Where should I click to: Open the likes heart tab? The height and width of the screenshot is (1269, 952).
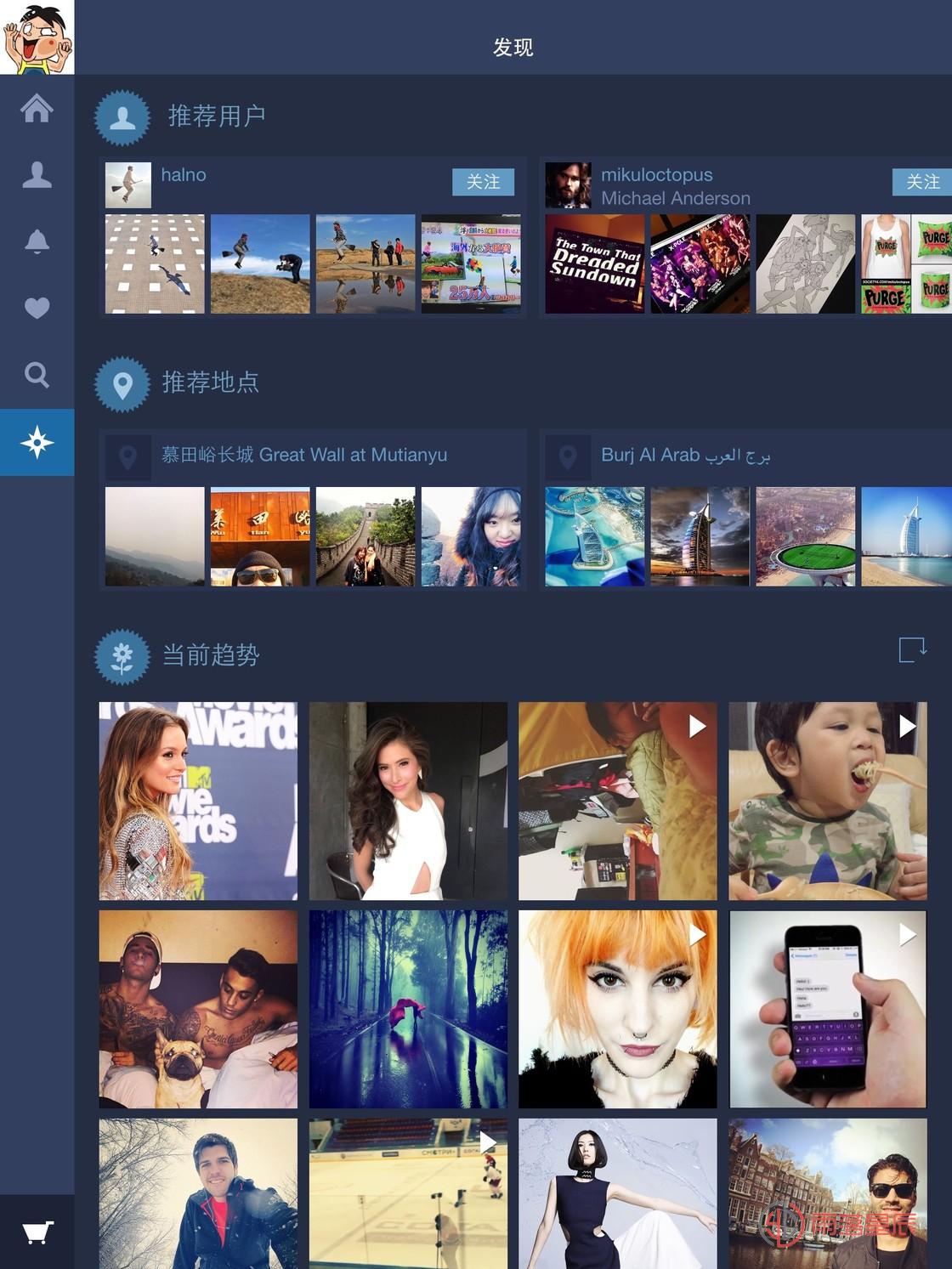pyautogui.click(x=37, y=308)
